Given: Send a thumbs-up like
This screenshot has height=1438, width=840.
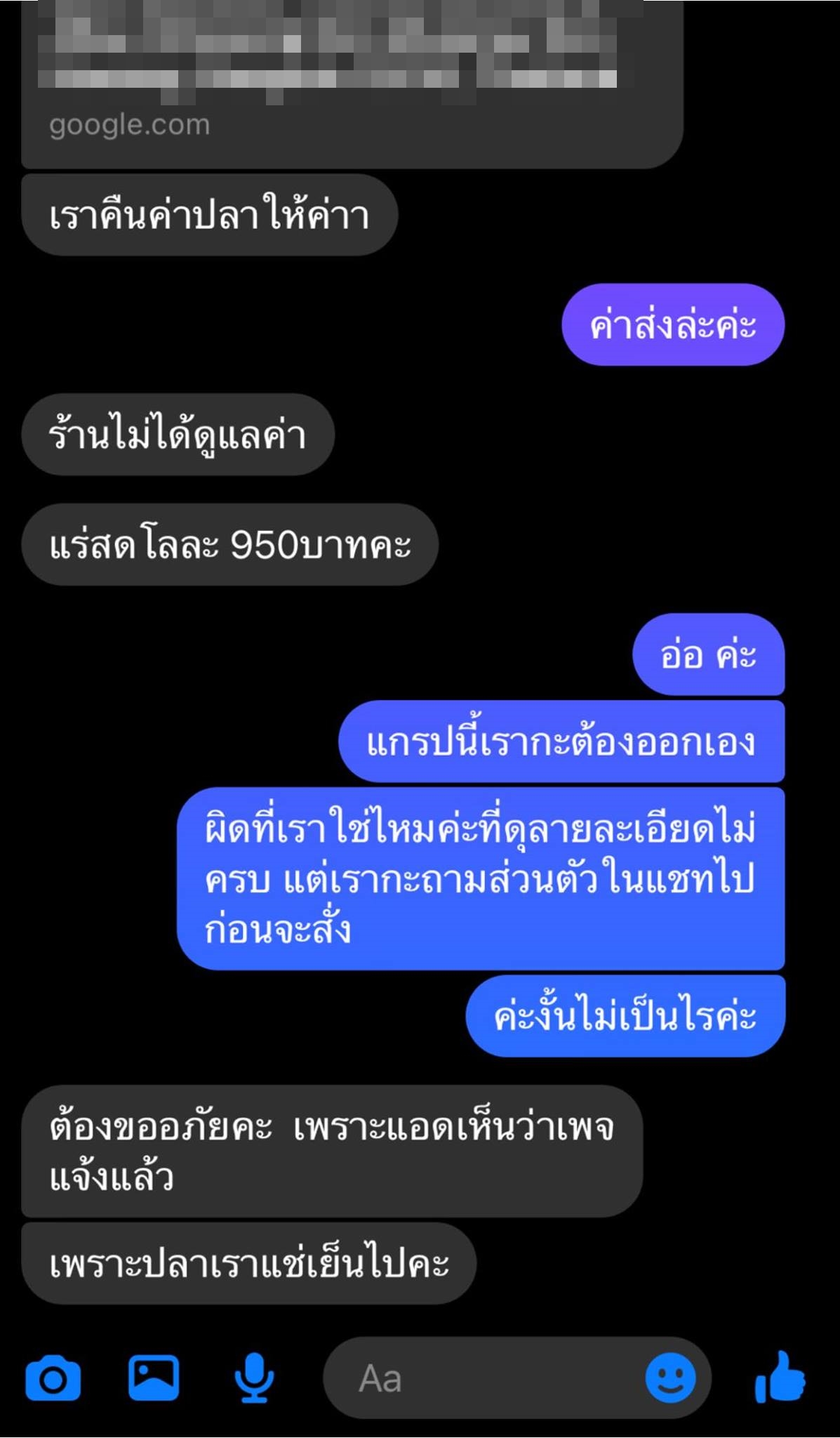Looking at the screenshot, I should tap(780, 1377).
